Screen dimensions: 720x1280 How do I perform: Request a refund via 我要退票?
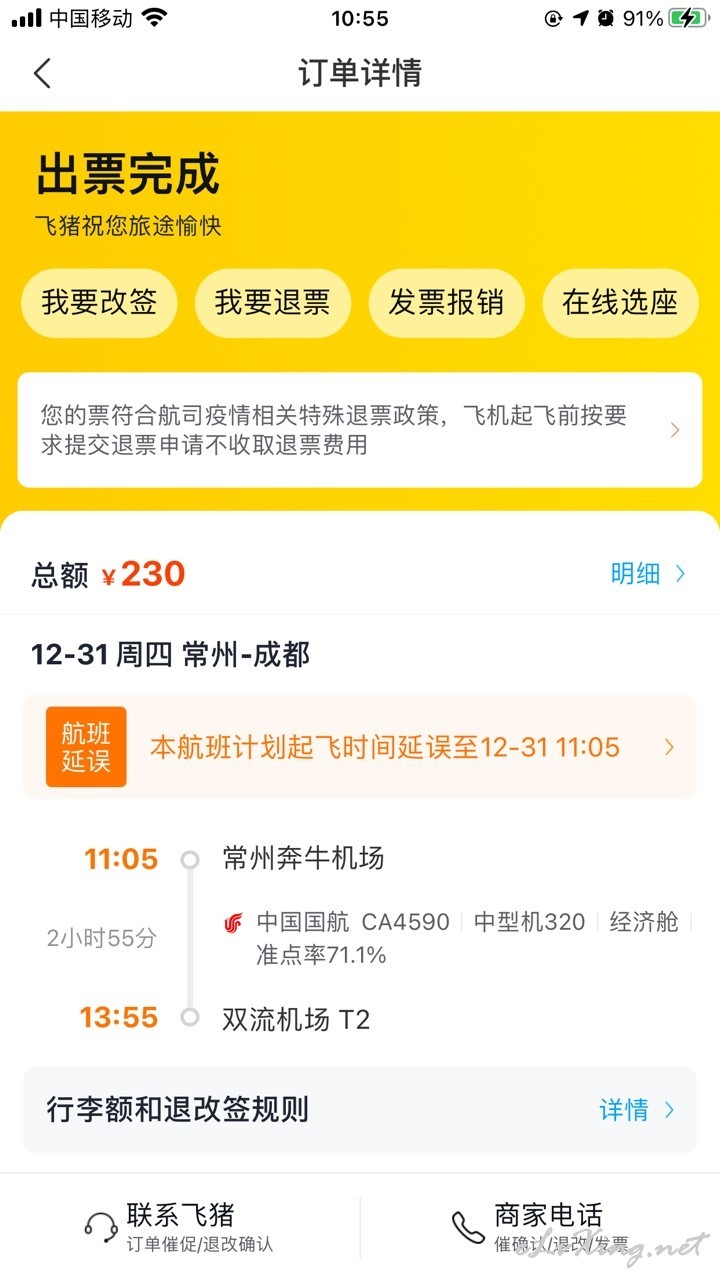(x=272, y=303)
